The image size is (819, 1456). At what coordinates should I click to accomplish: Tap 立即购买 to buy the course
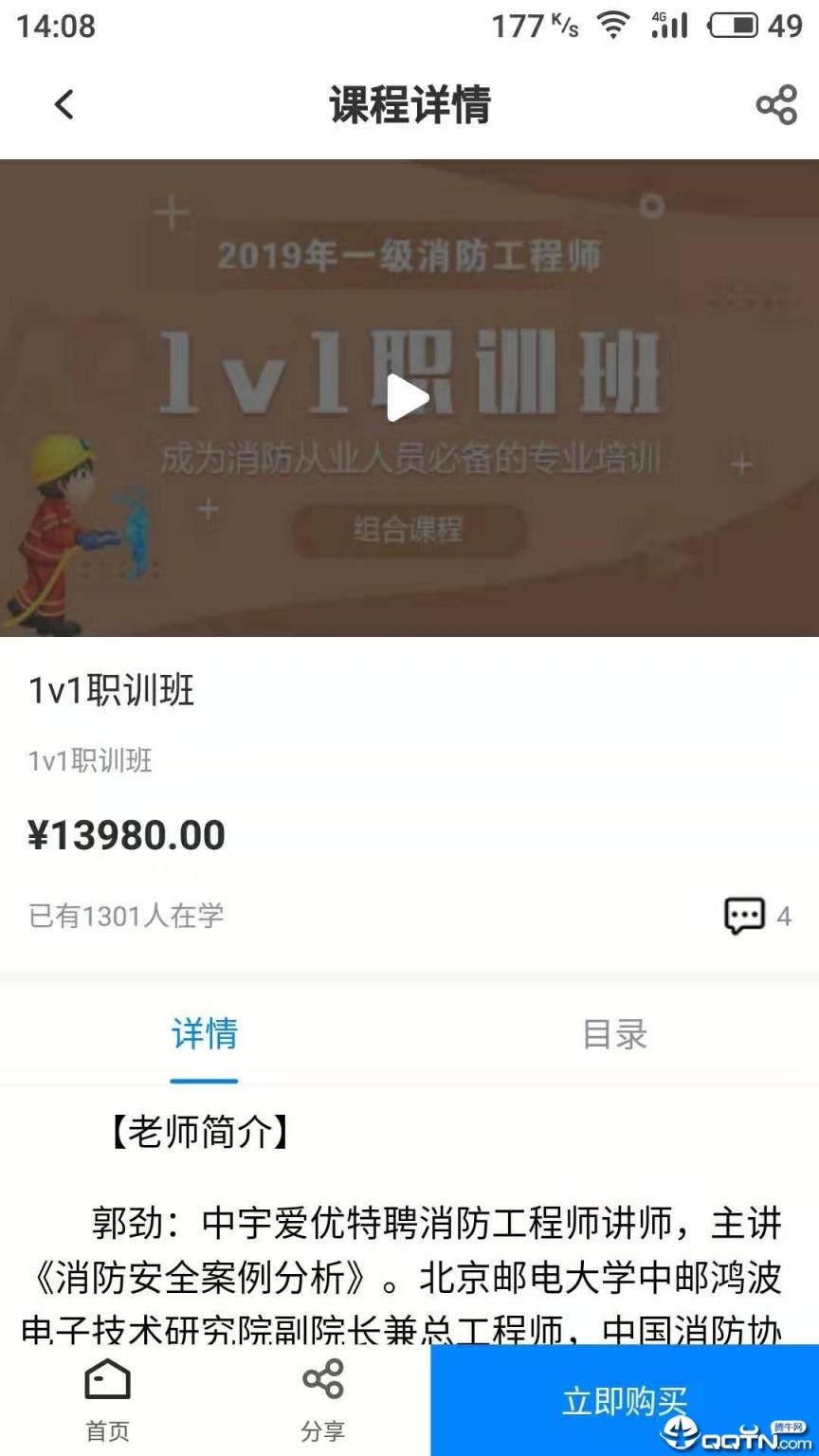(624, 1400)
